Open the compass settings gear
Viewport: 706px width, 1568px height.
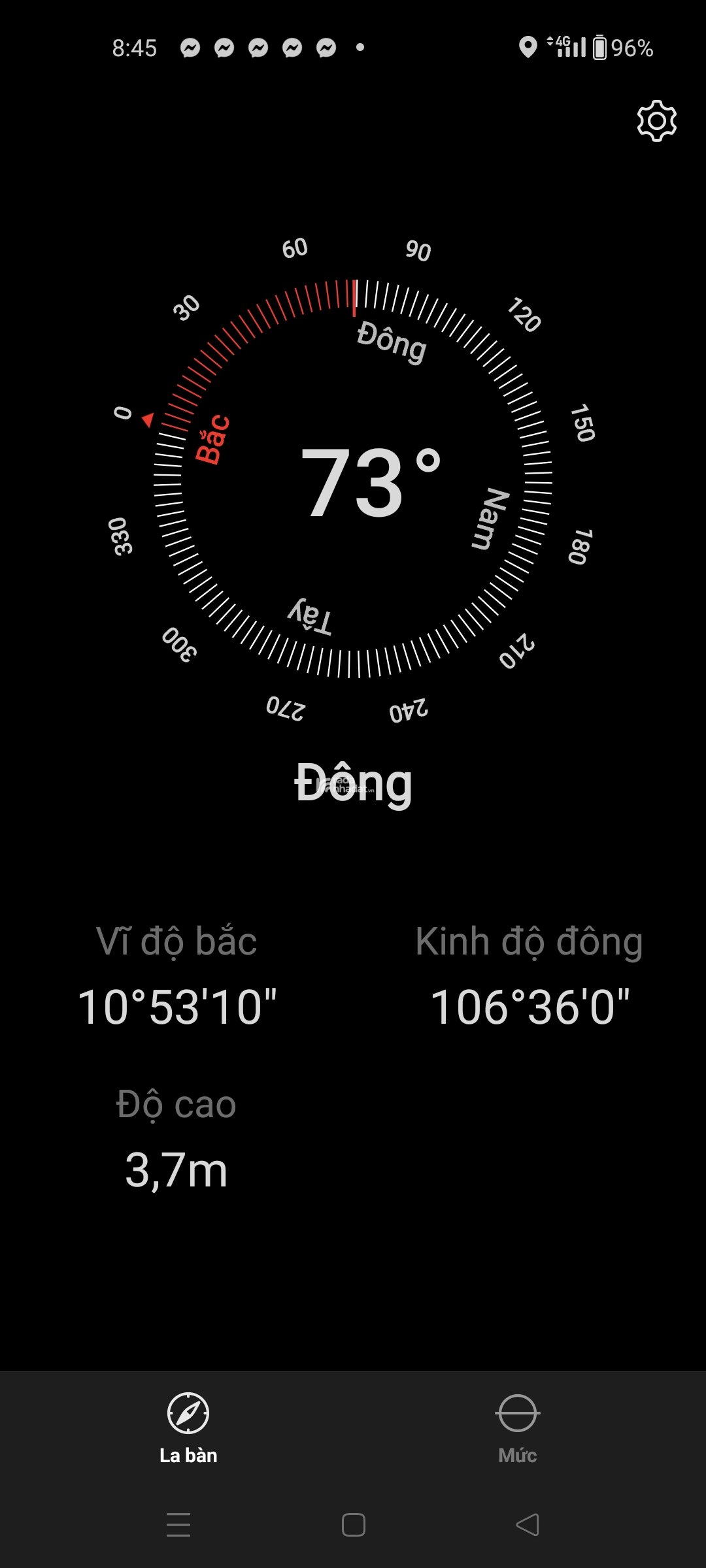[656, 121]
